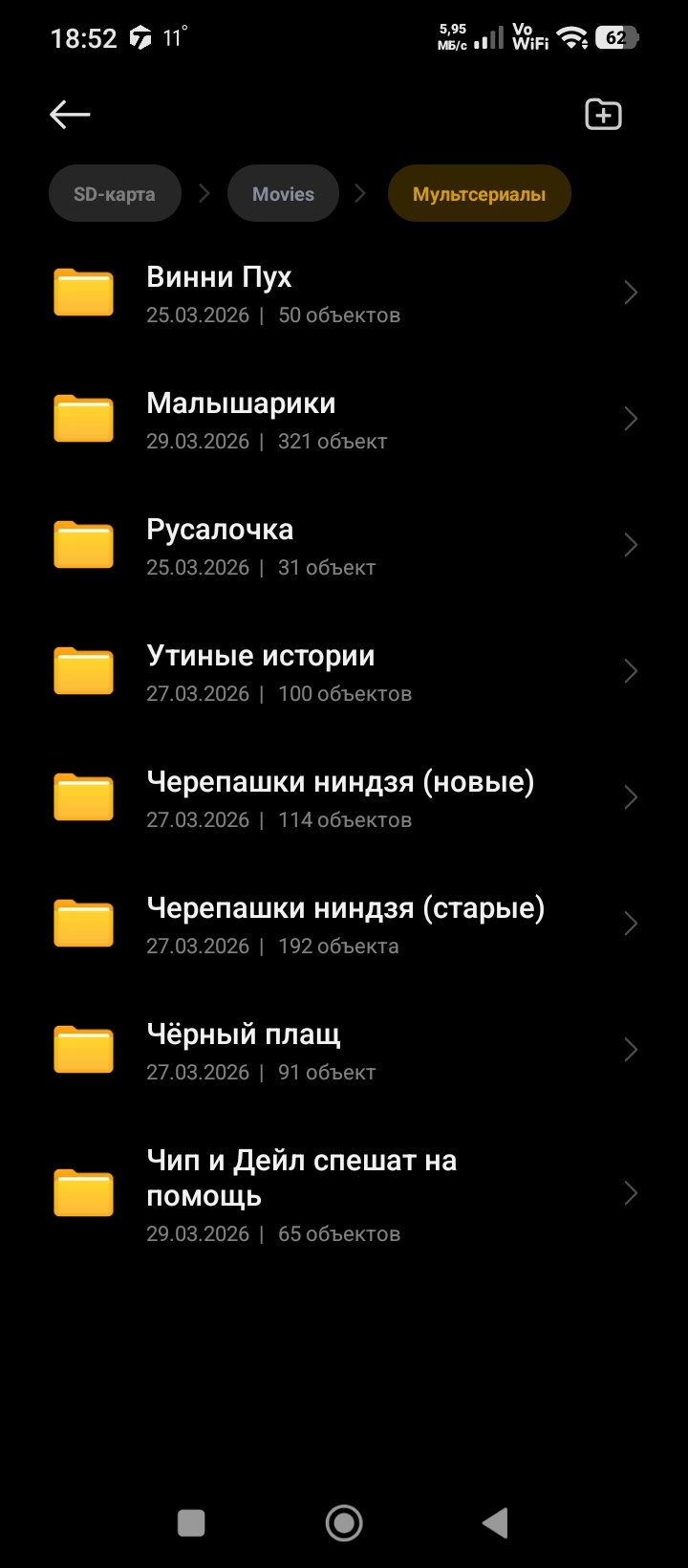Viewport: 688px width, 1568px height.
Task: Jump to Movies in the breadcrumb
Action: [x=283, y=194]
